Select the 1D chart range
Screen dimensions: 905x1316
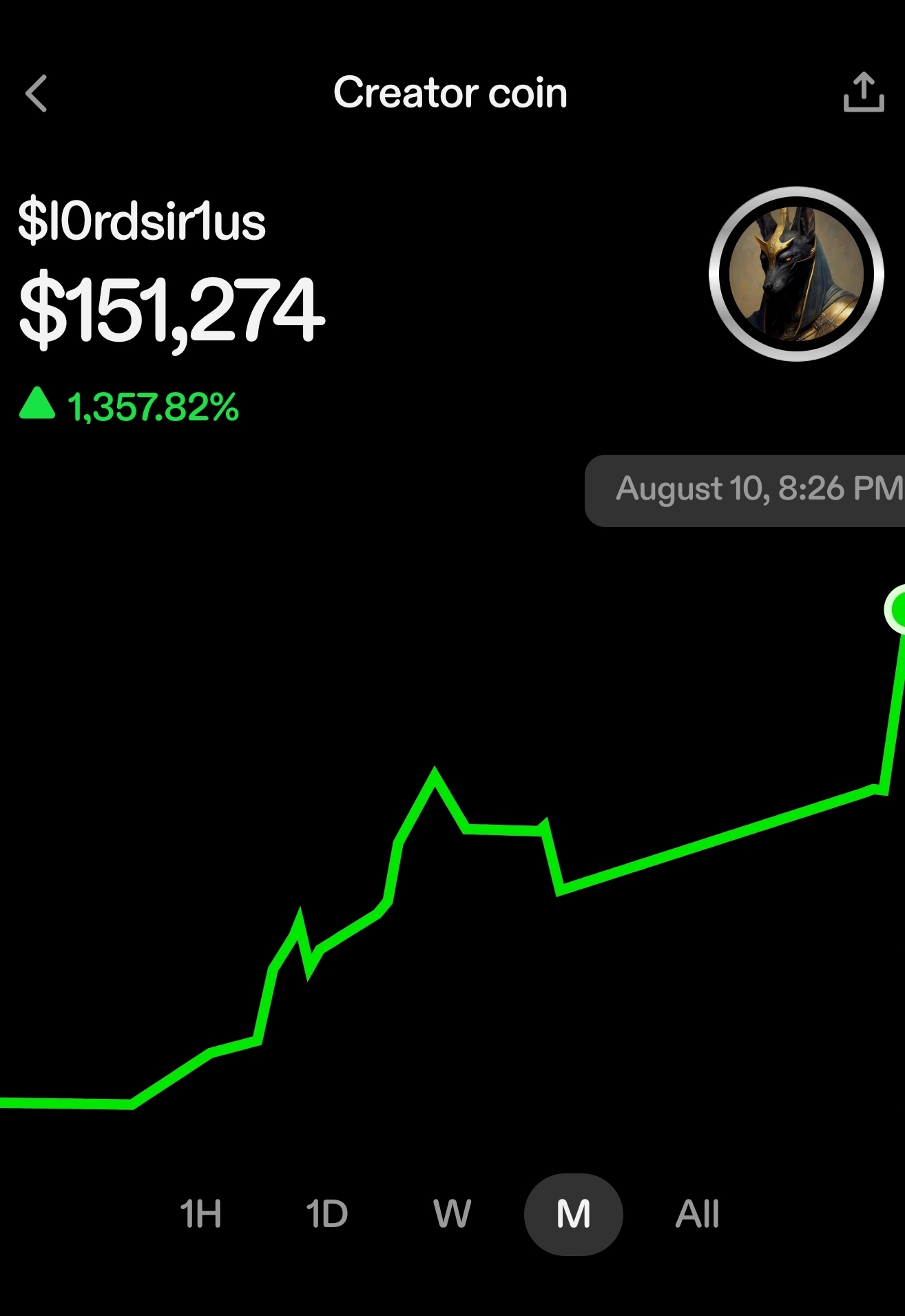pos(326,1214)
